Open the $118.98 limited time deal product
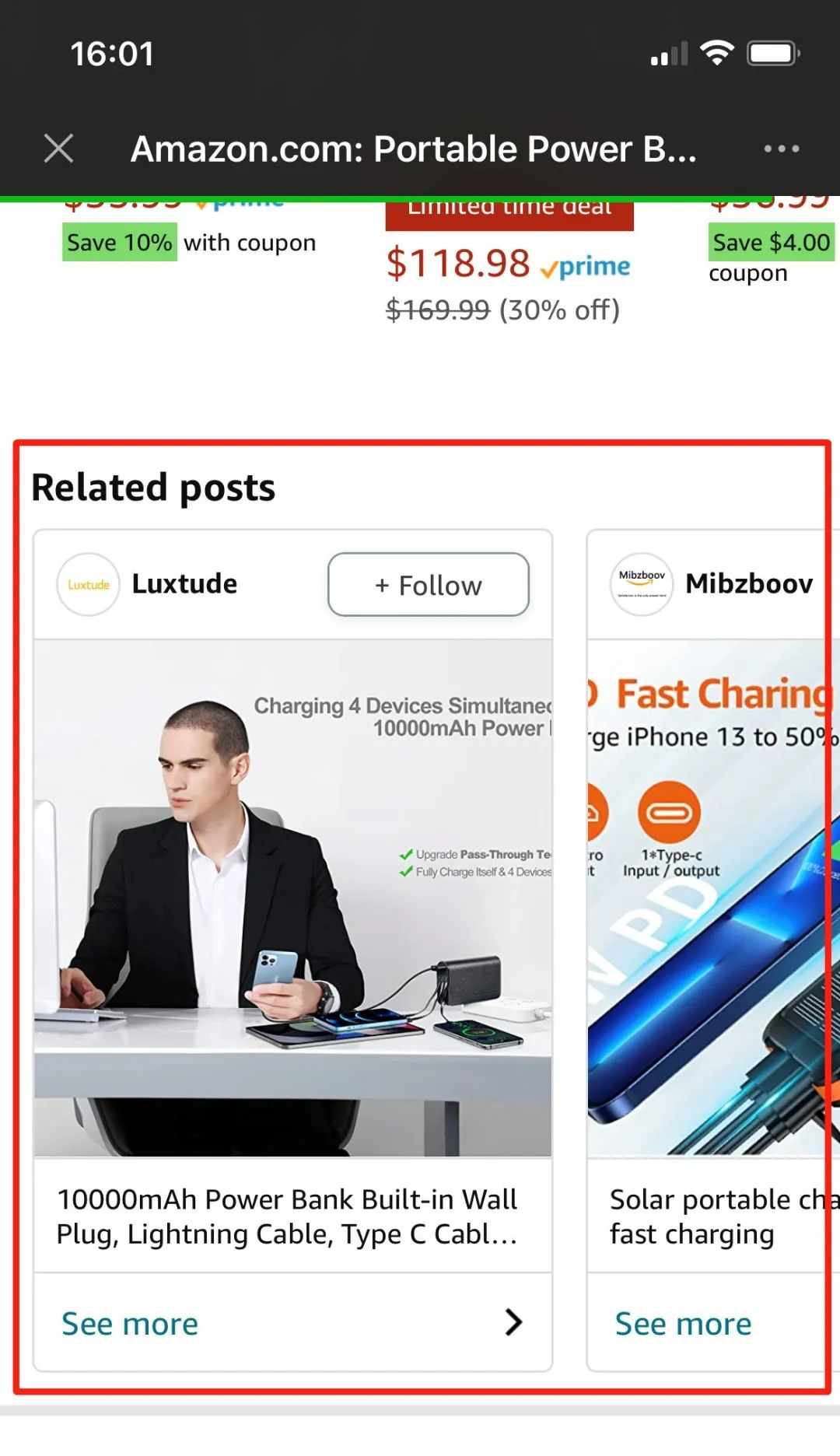 (508, 264)
